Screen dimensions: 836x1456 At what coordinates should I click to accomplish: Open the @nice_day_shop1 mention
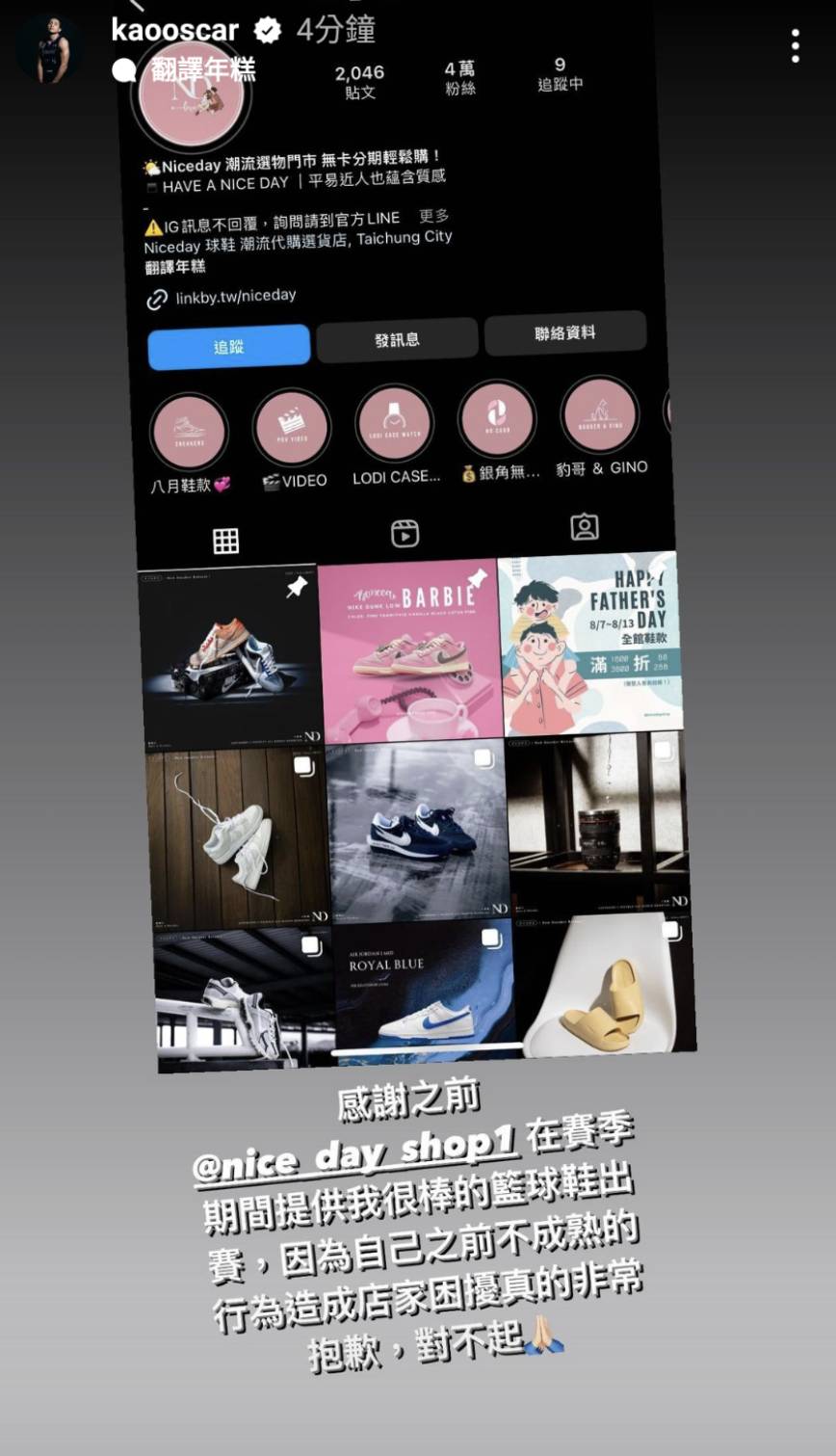pos(355,1151)
